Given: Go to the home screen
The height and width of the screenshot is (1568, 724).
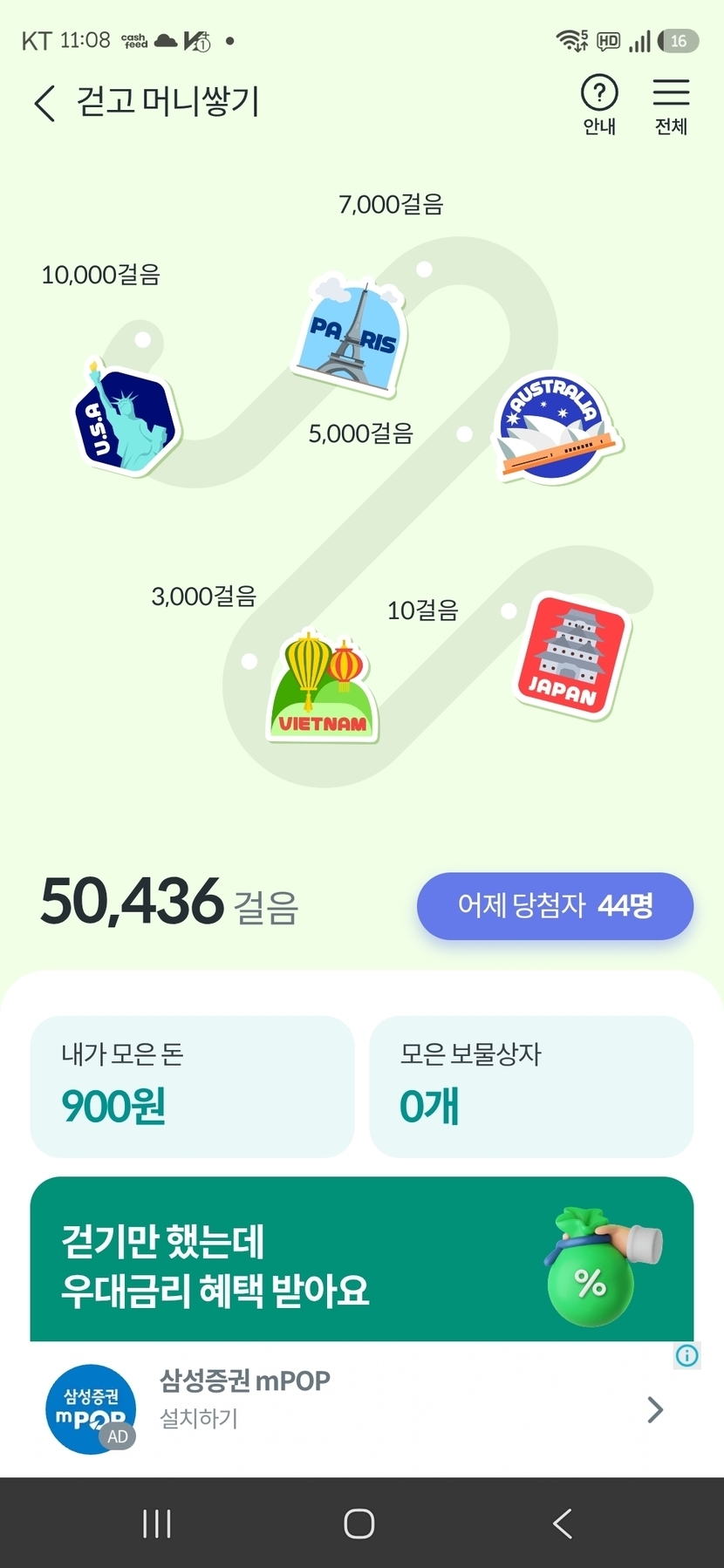Looking at the screenshot, I should [x=359, y=1524].
